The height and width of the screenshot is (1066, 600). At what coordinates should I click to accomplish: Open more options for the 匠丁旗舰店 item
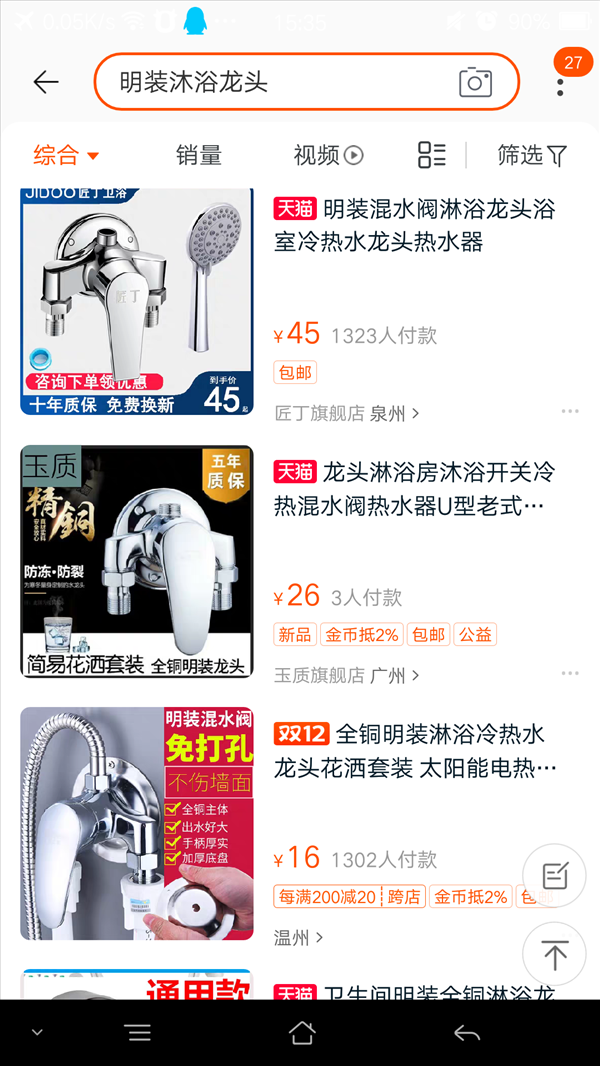coord(570,411)
